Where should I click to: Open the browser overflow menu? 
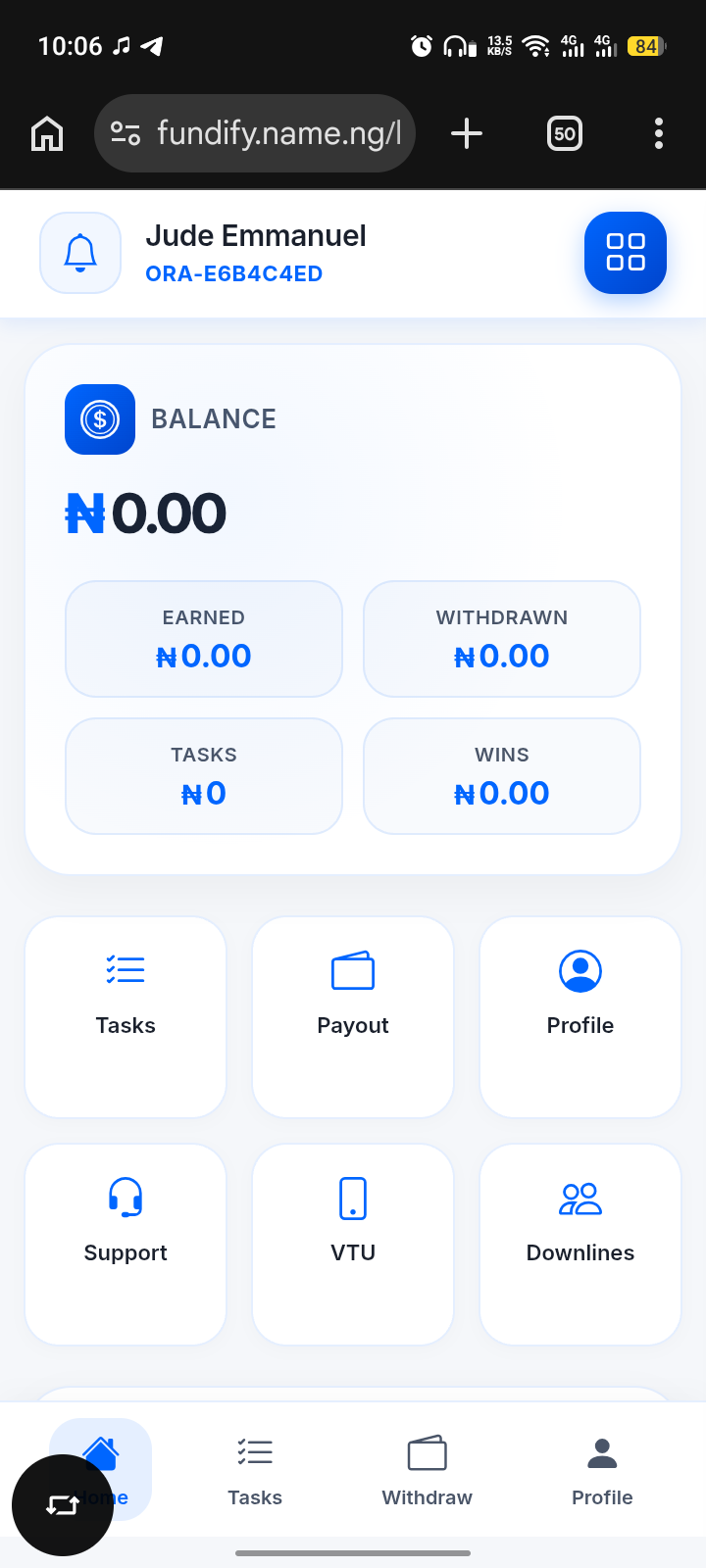(659, 133)
